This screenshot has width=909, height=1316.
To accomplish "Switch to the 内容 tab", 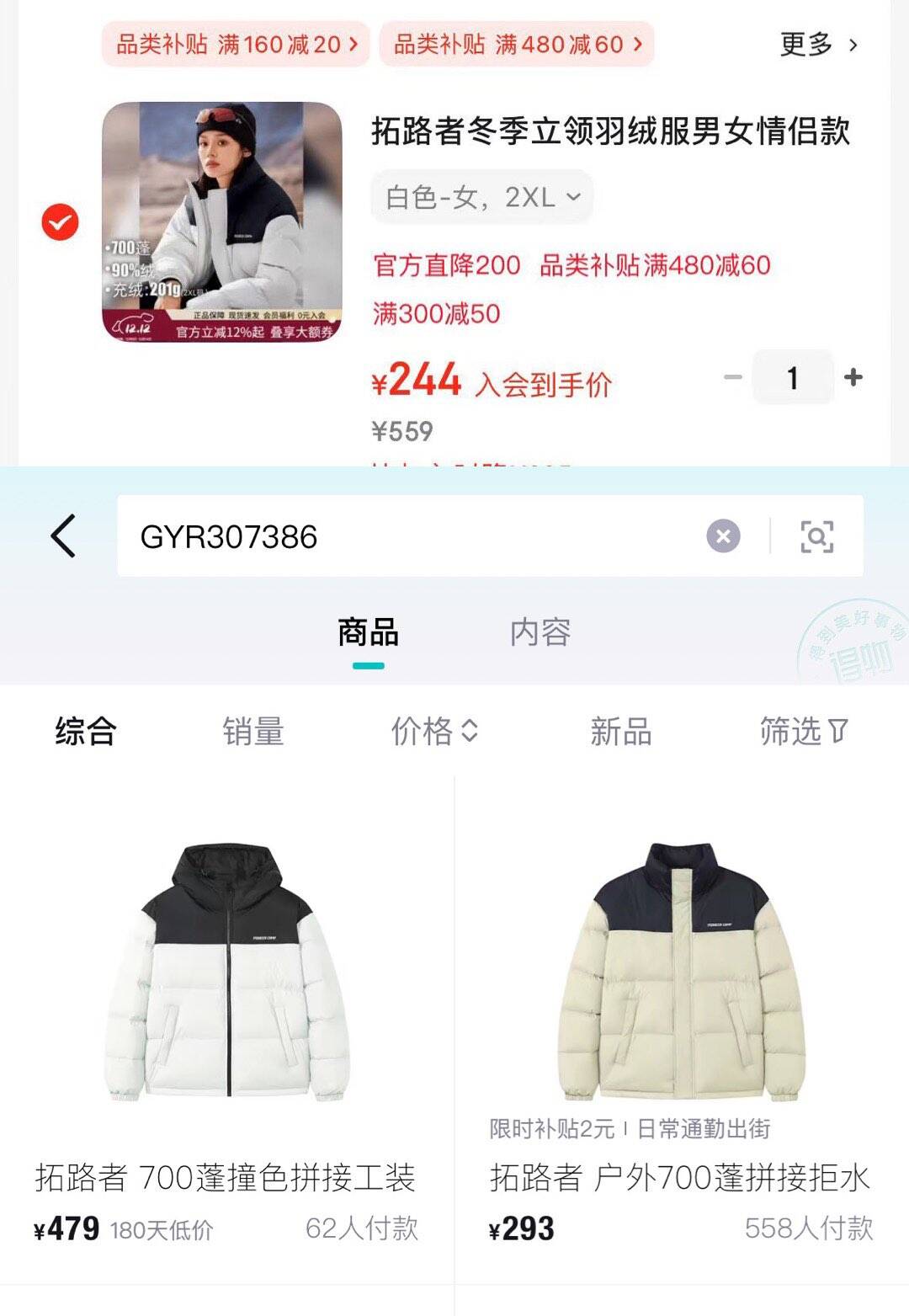I will [x=540, y=632].
